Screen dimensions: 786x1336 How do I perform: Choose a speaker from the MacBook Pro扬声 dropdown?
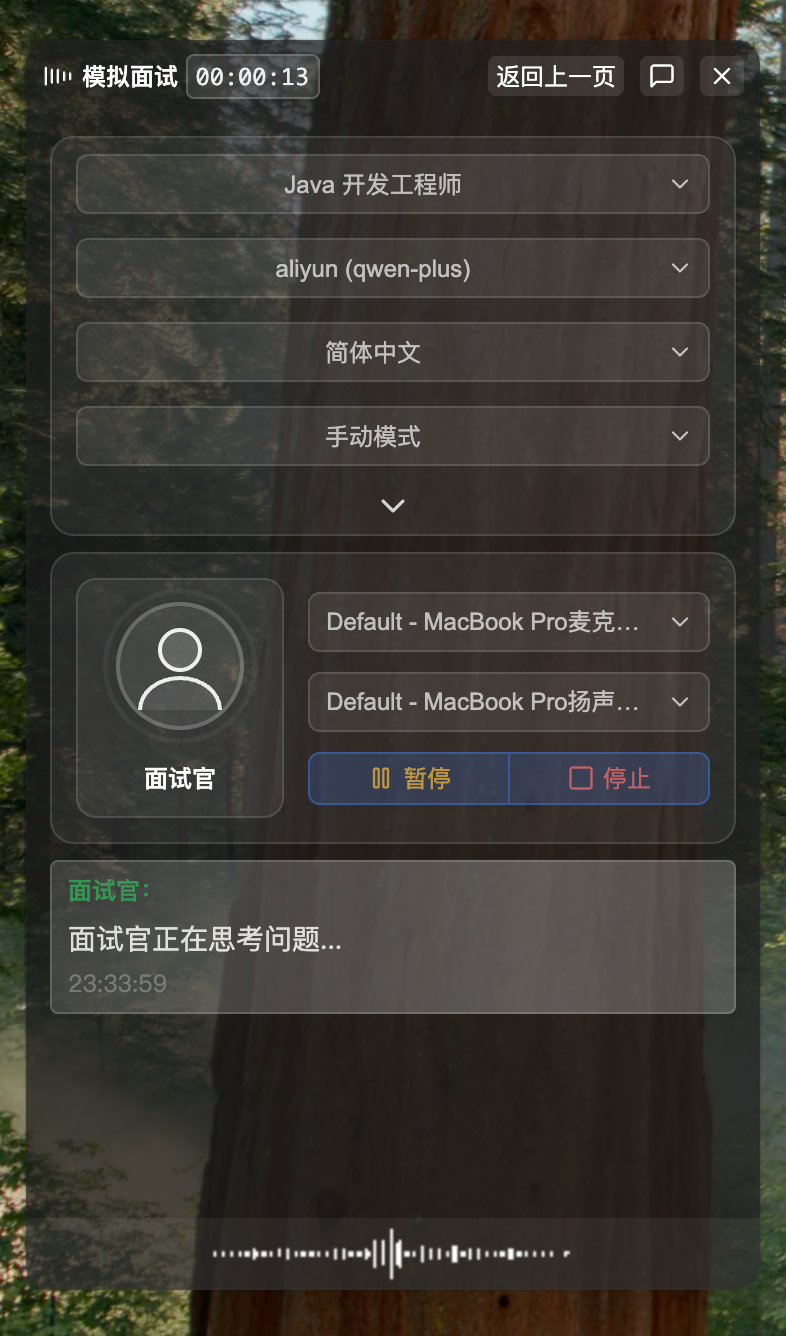508,702
